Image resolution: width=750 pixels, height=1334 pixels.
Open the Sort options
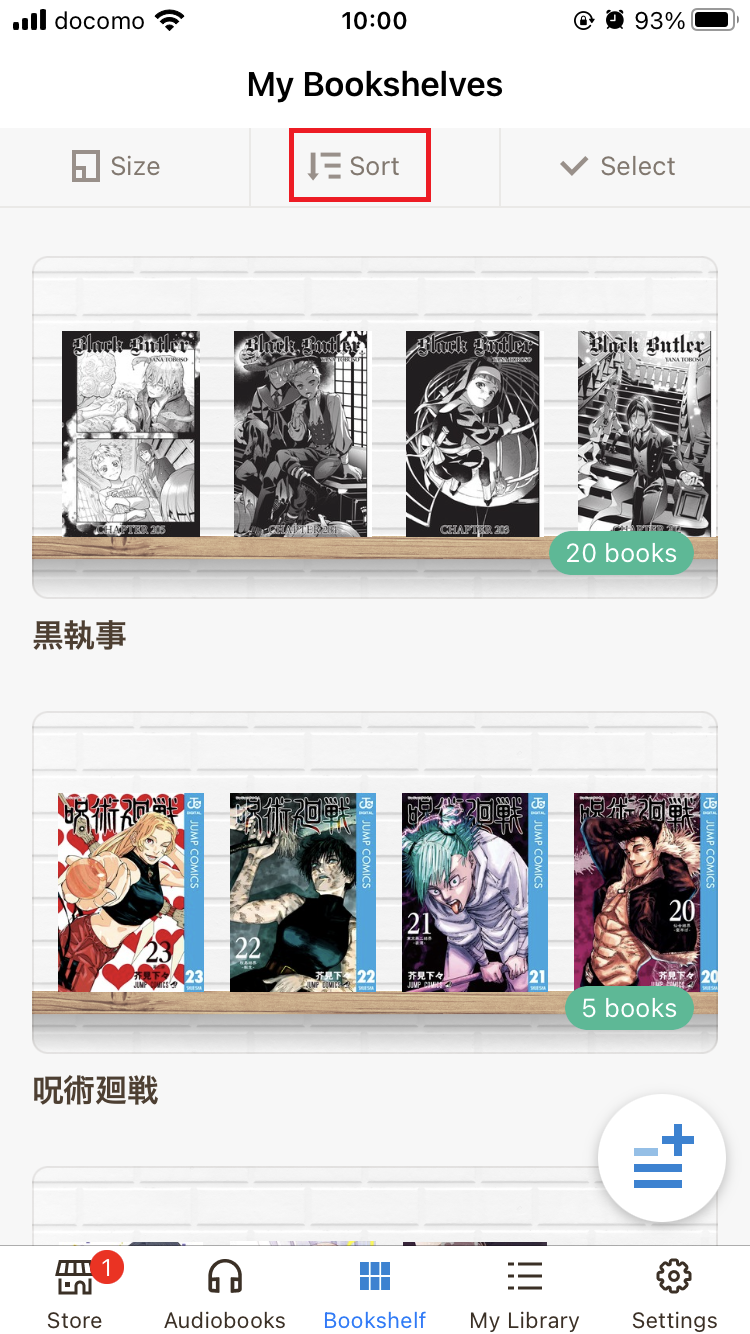360,166
